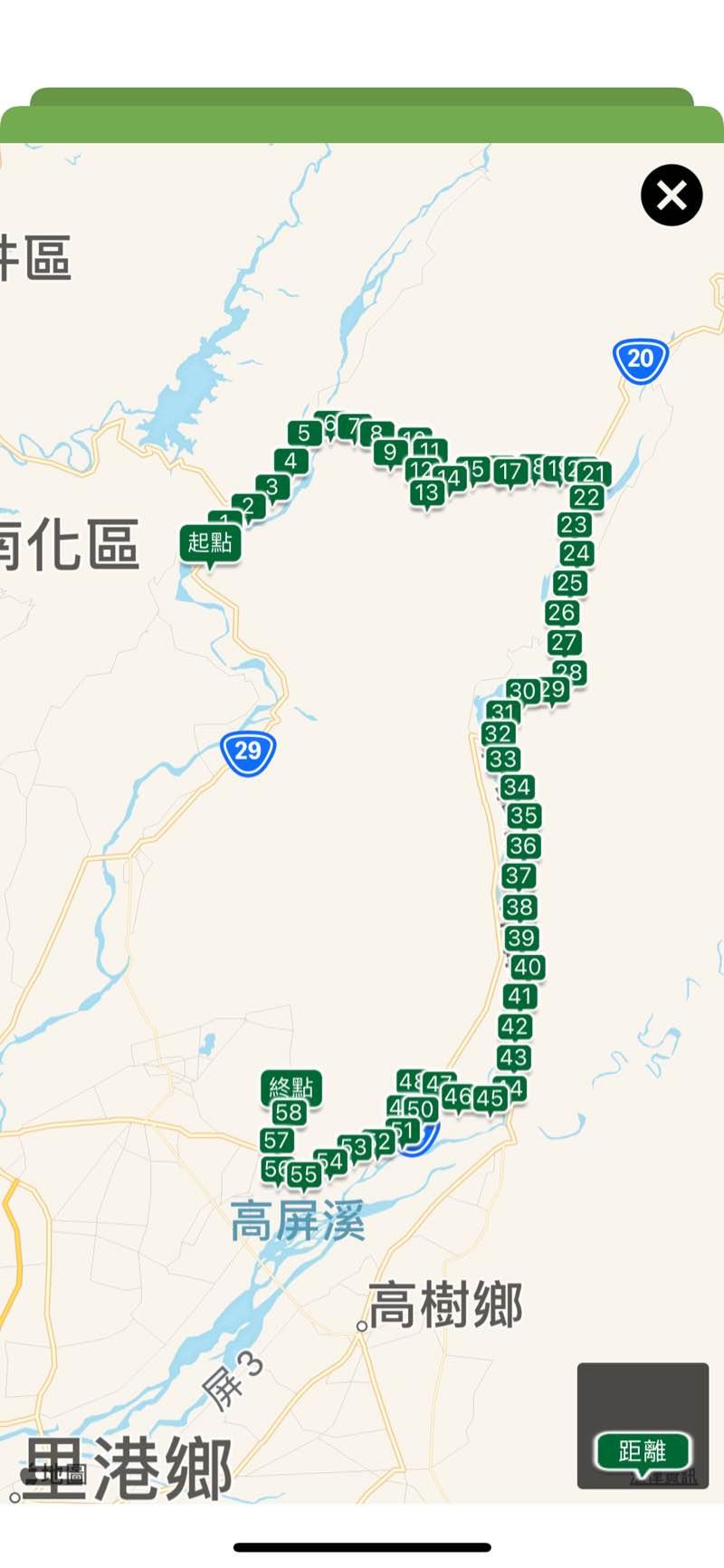Close the route map view
This screenshot has height=1568, width=724.
(x=672, y=195)
